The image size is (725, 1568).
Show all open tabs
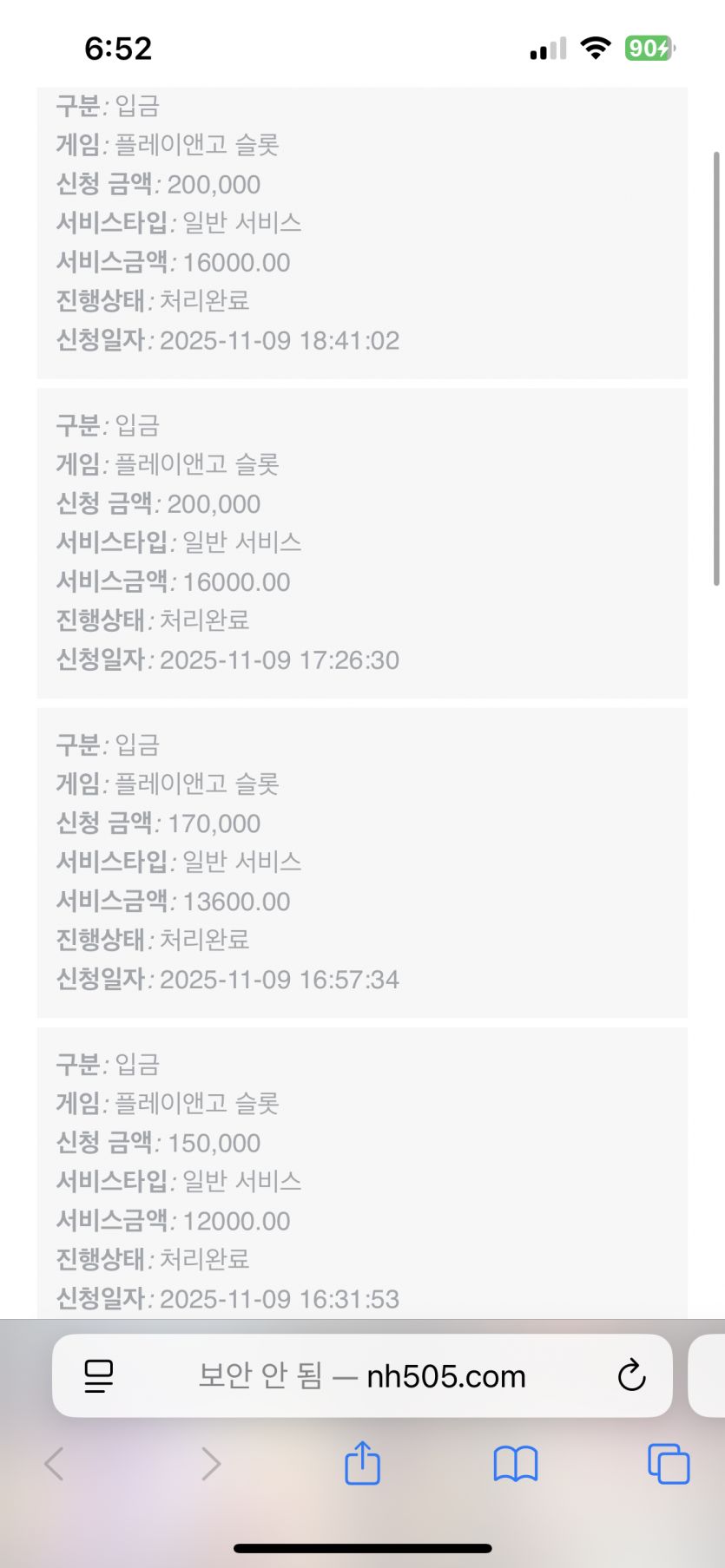point(669,1464)
